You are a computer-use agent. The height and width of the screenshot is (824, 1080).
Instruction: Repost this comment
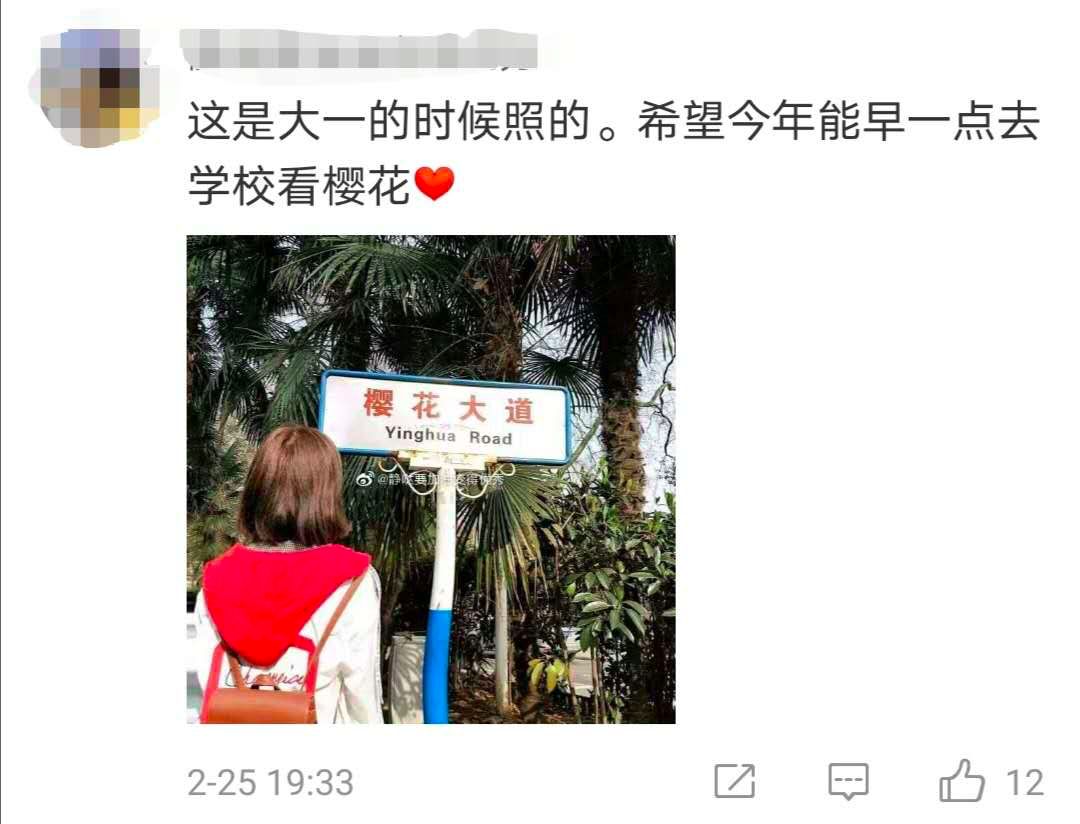(735, 781)
